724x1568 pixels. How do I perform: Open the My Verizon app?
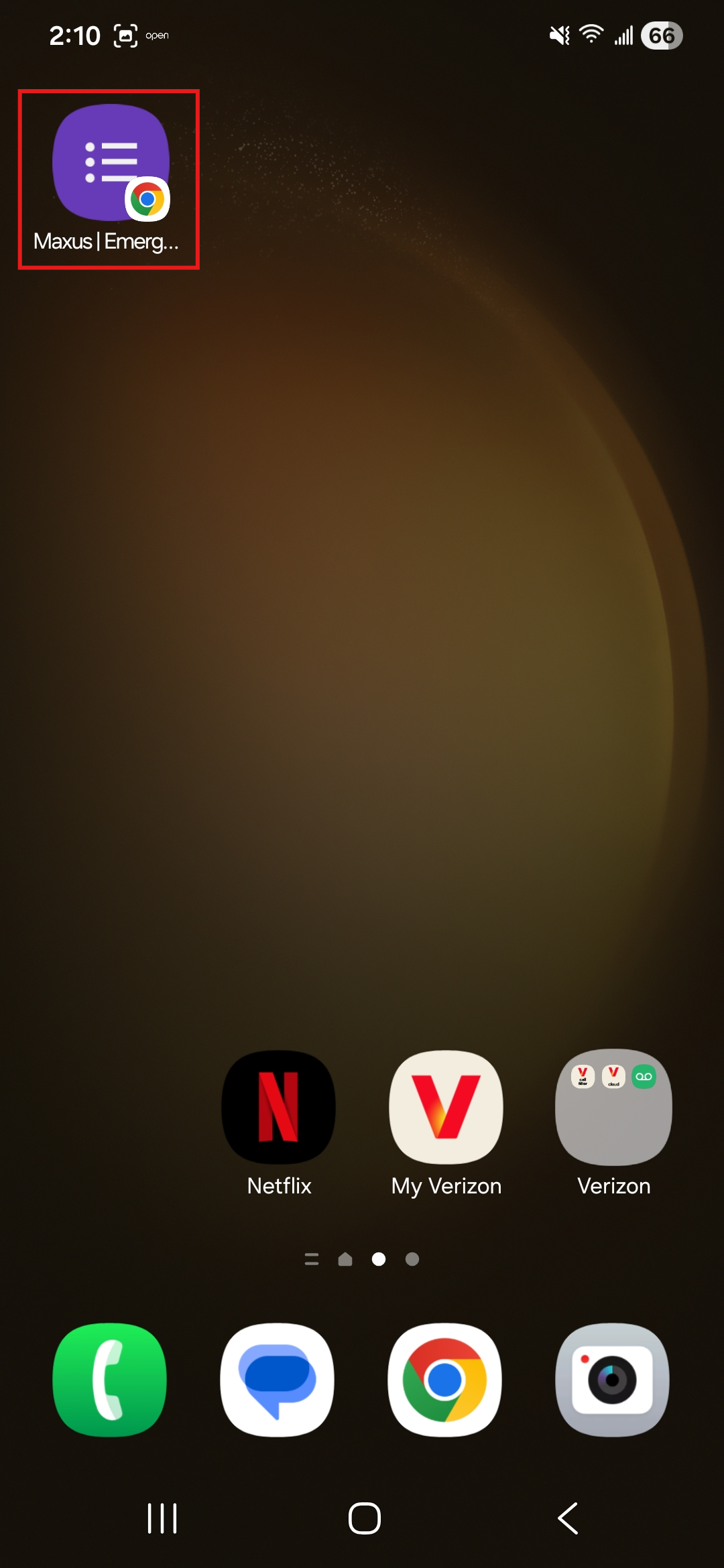coord(446,1107)
